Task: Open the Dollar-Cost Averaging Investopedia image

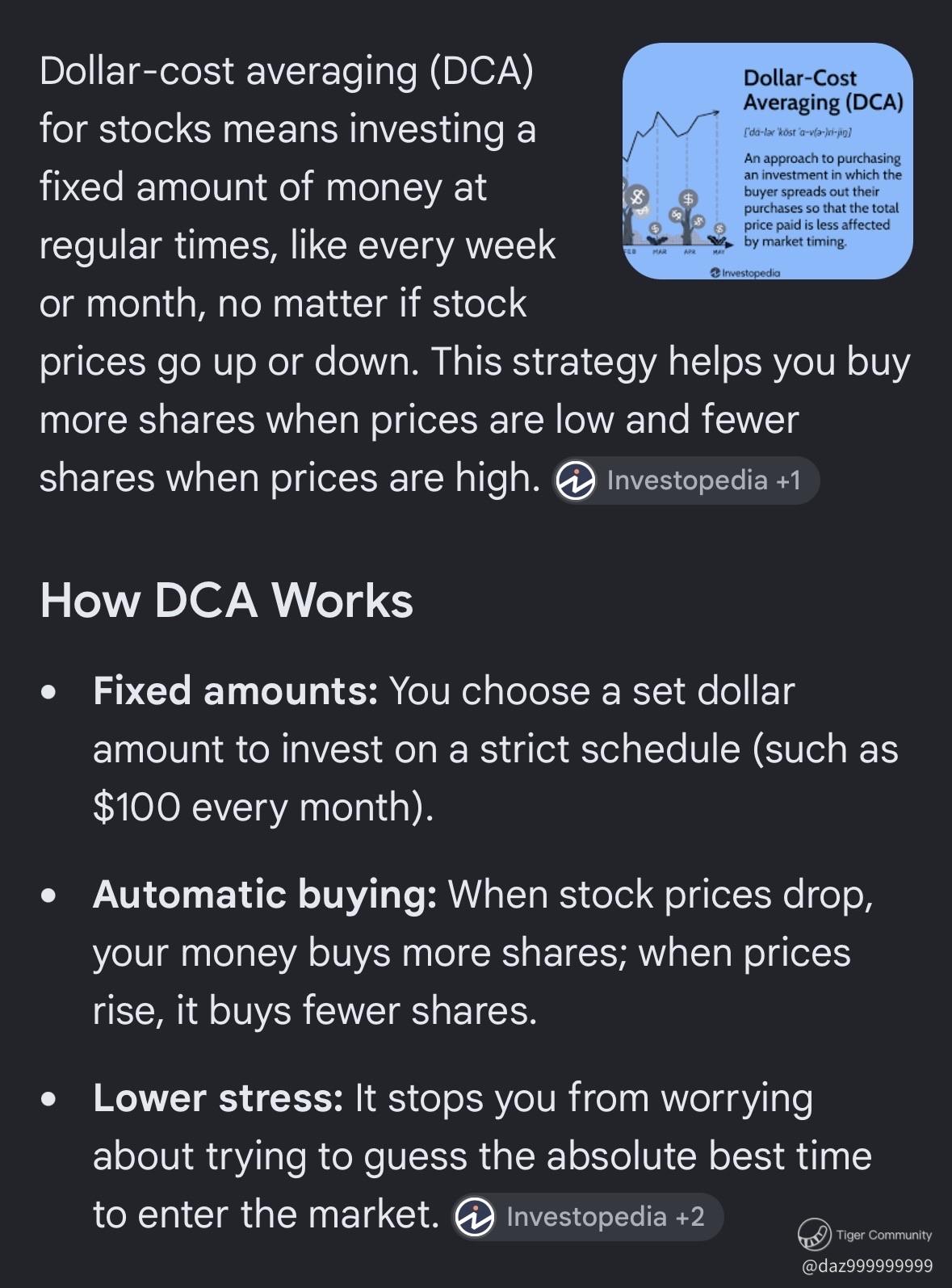Action: pos(768,162)
